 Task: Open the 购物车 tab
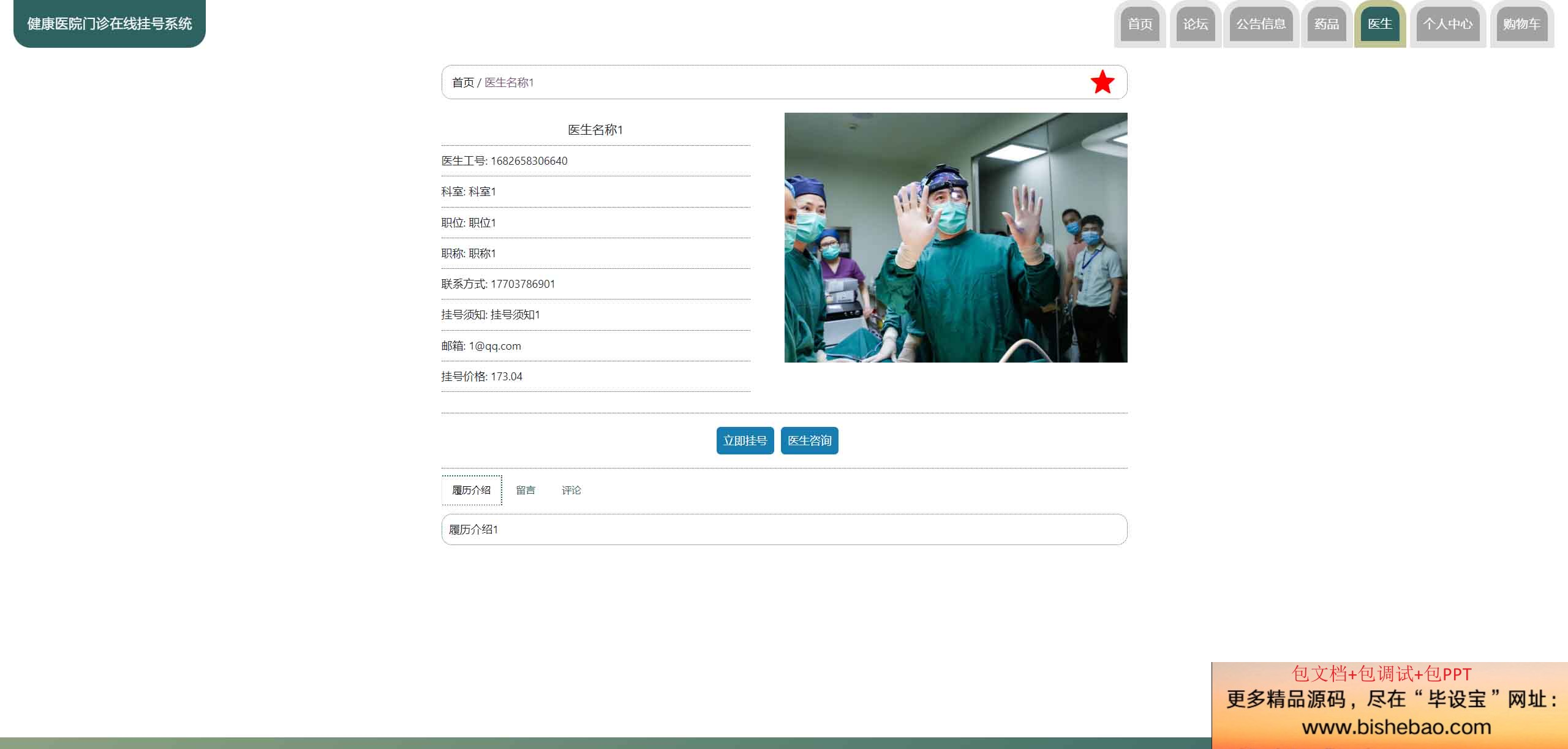pyautogui.click(x=1521, y=24)
